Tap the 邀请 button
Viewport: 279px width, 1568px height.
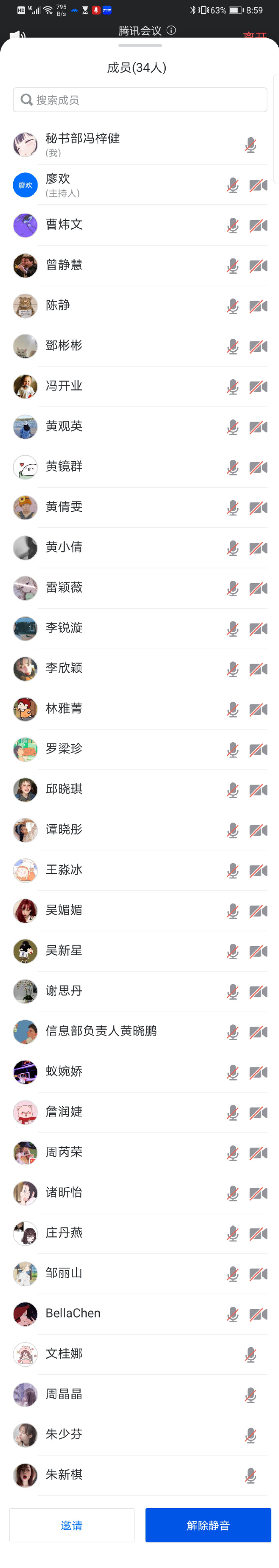(72, 1525)
